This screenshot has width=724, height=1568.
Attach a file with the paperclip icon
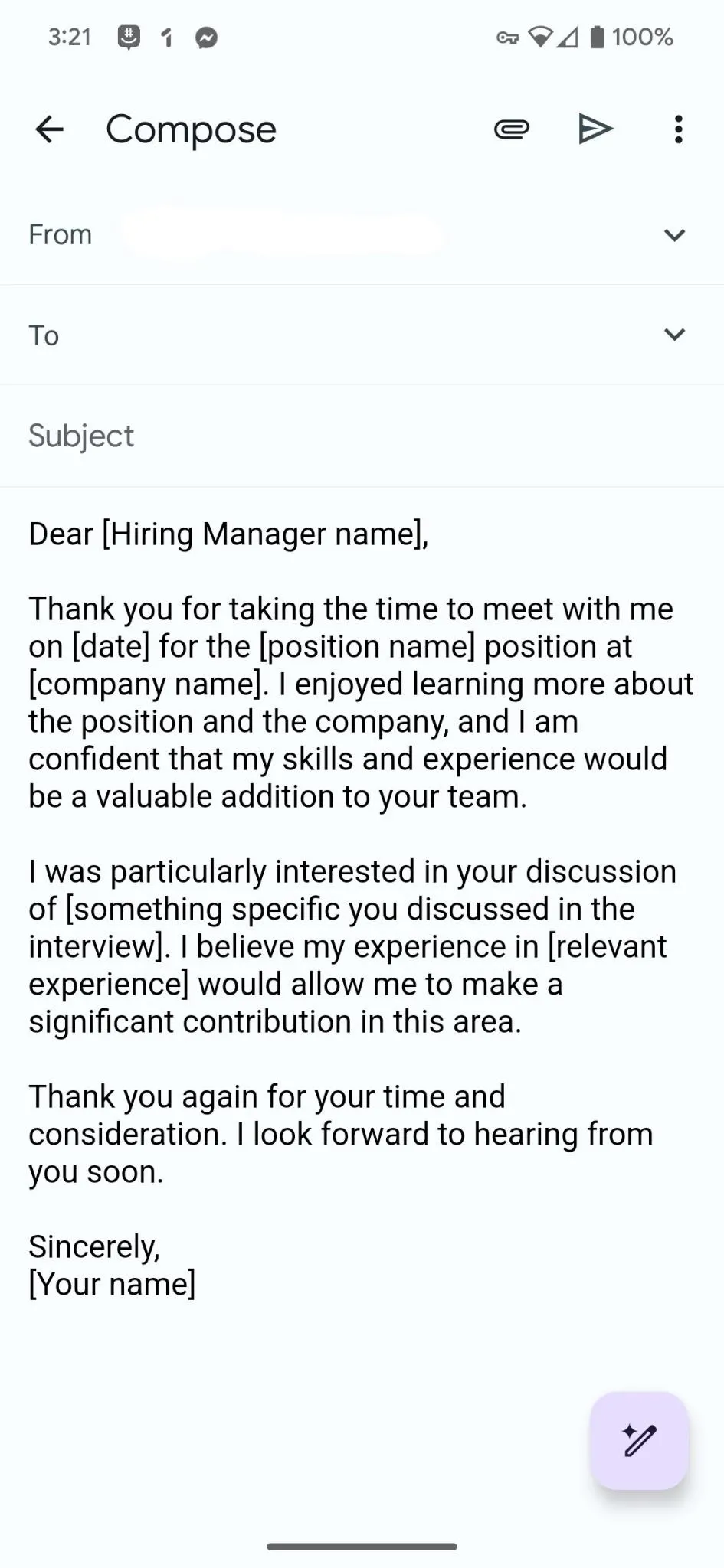(x=512, y=129)
